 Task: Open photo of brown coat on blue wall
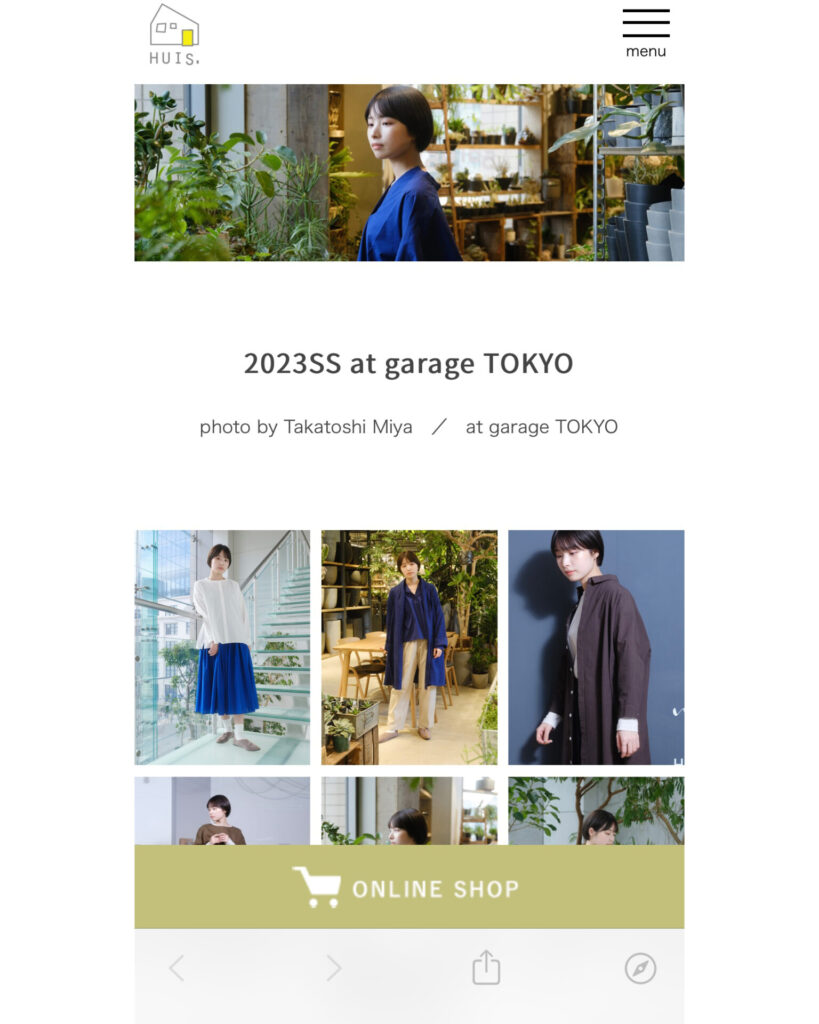[x=596, y=647]
